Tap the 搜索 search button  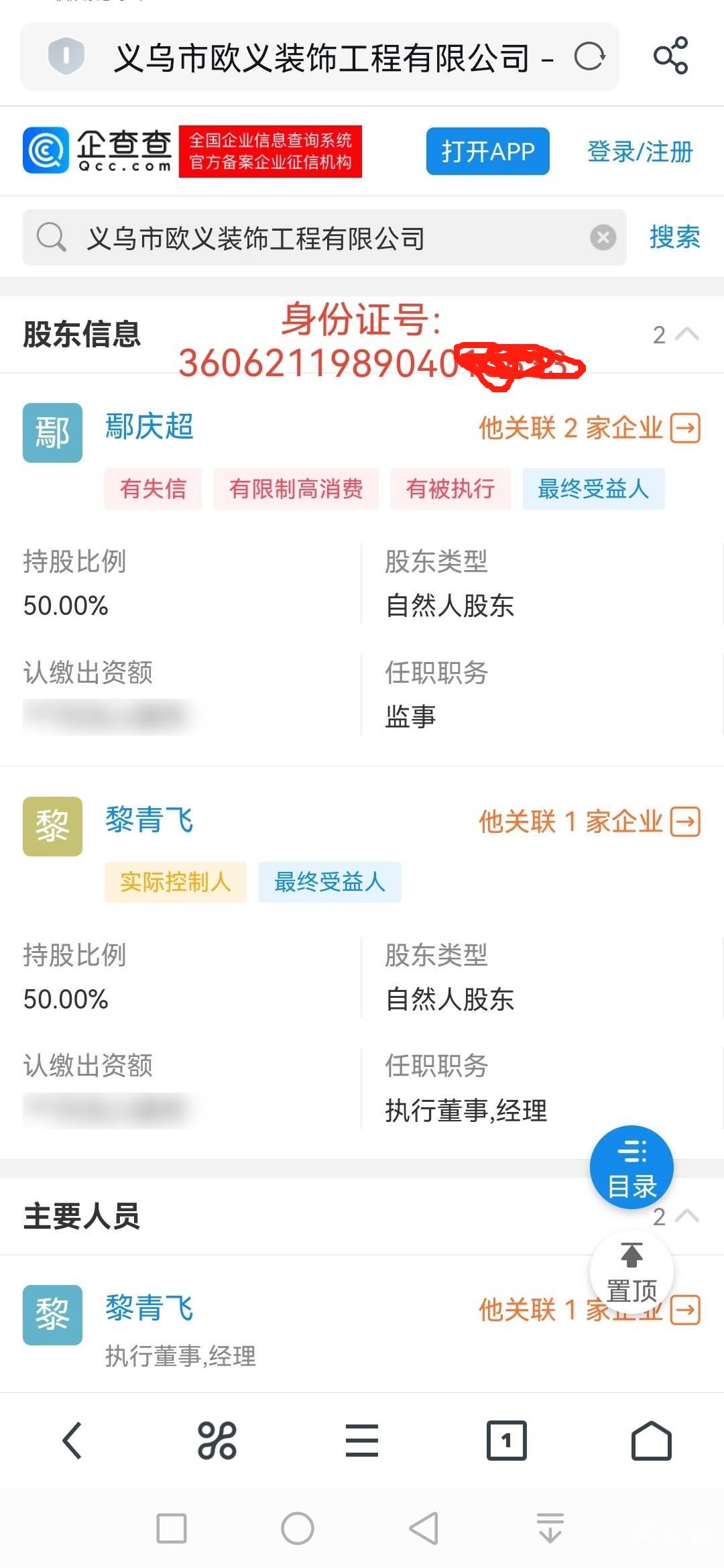pyautogui.click(x=674, y=237)
